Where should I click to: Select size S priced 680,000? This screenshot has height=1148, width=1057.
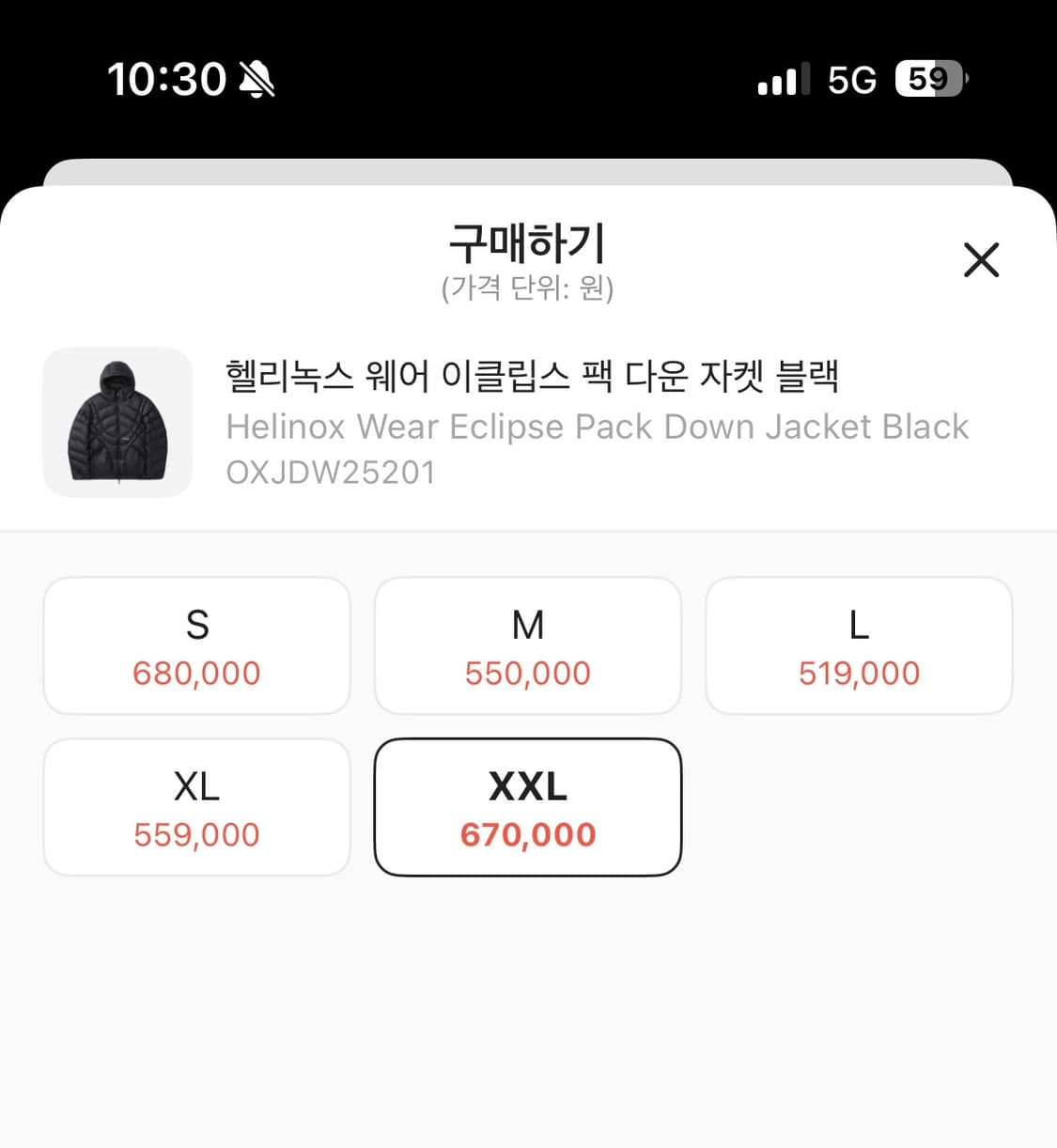tap(196, 645)
